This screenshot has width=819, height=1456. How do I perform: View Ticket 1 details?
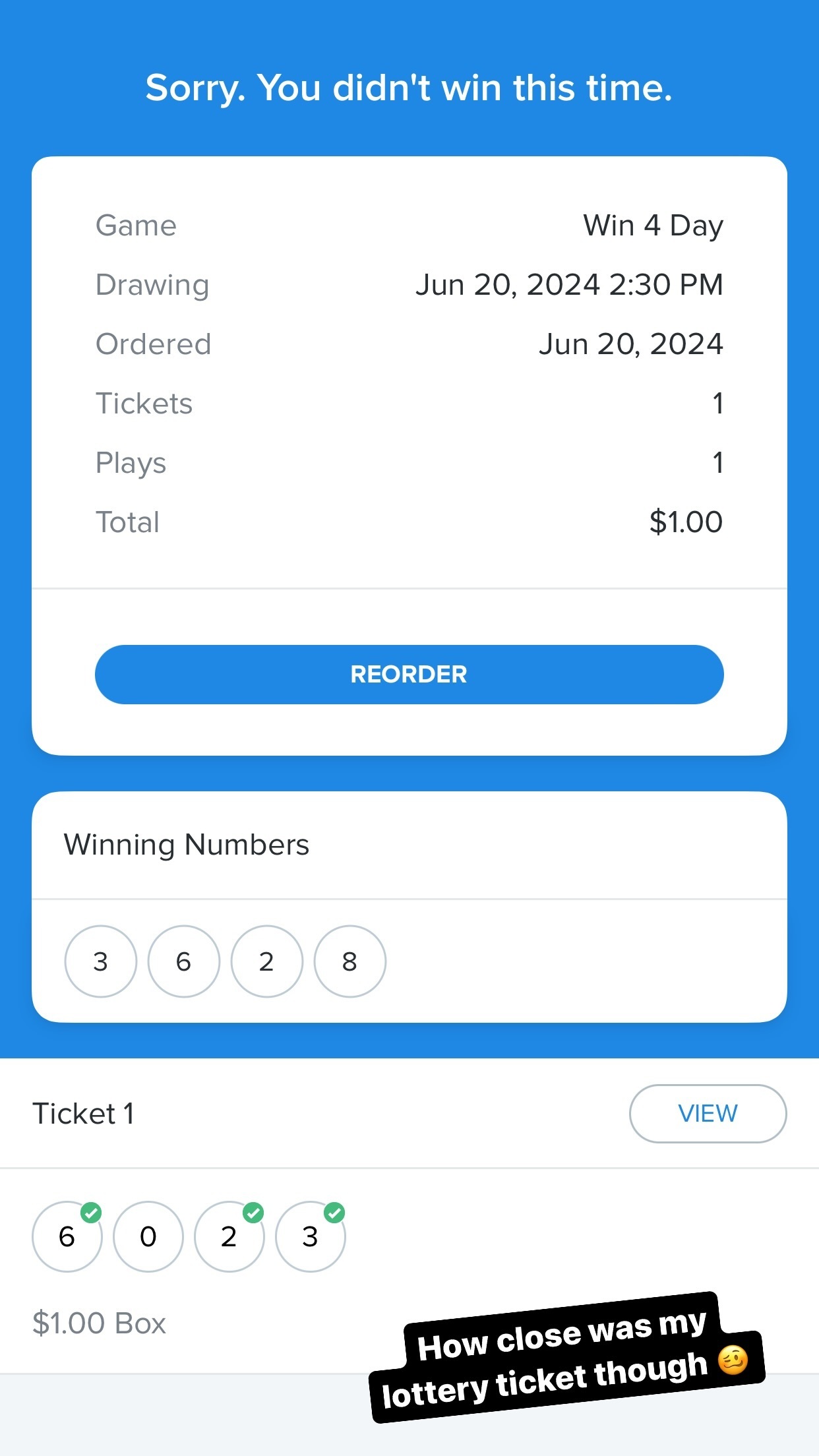click(x=708, y=1113)
